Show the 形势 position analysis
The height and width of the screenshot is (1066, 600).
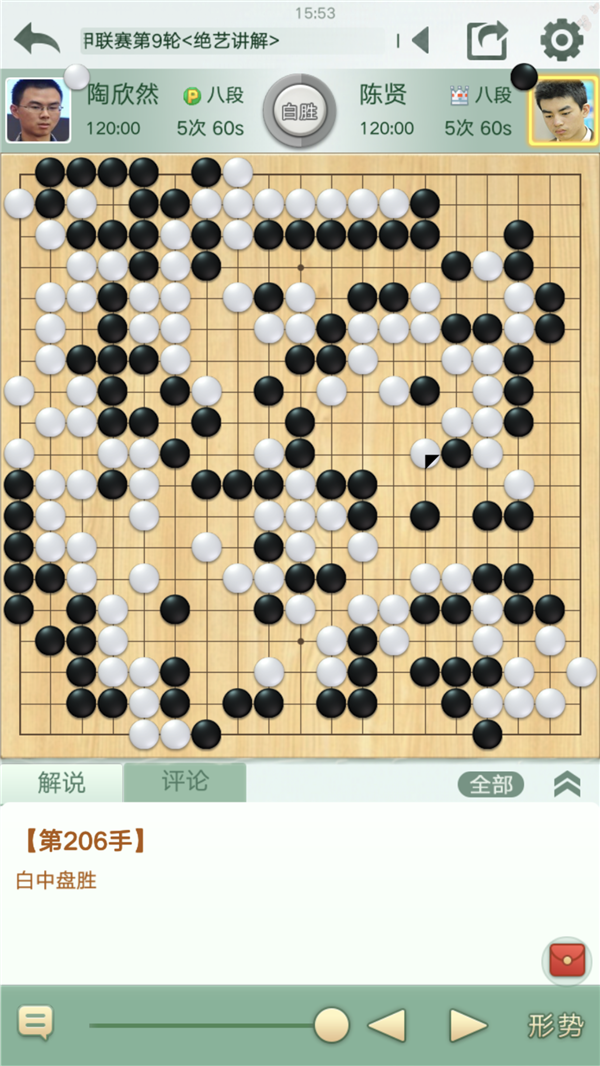555,1025
